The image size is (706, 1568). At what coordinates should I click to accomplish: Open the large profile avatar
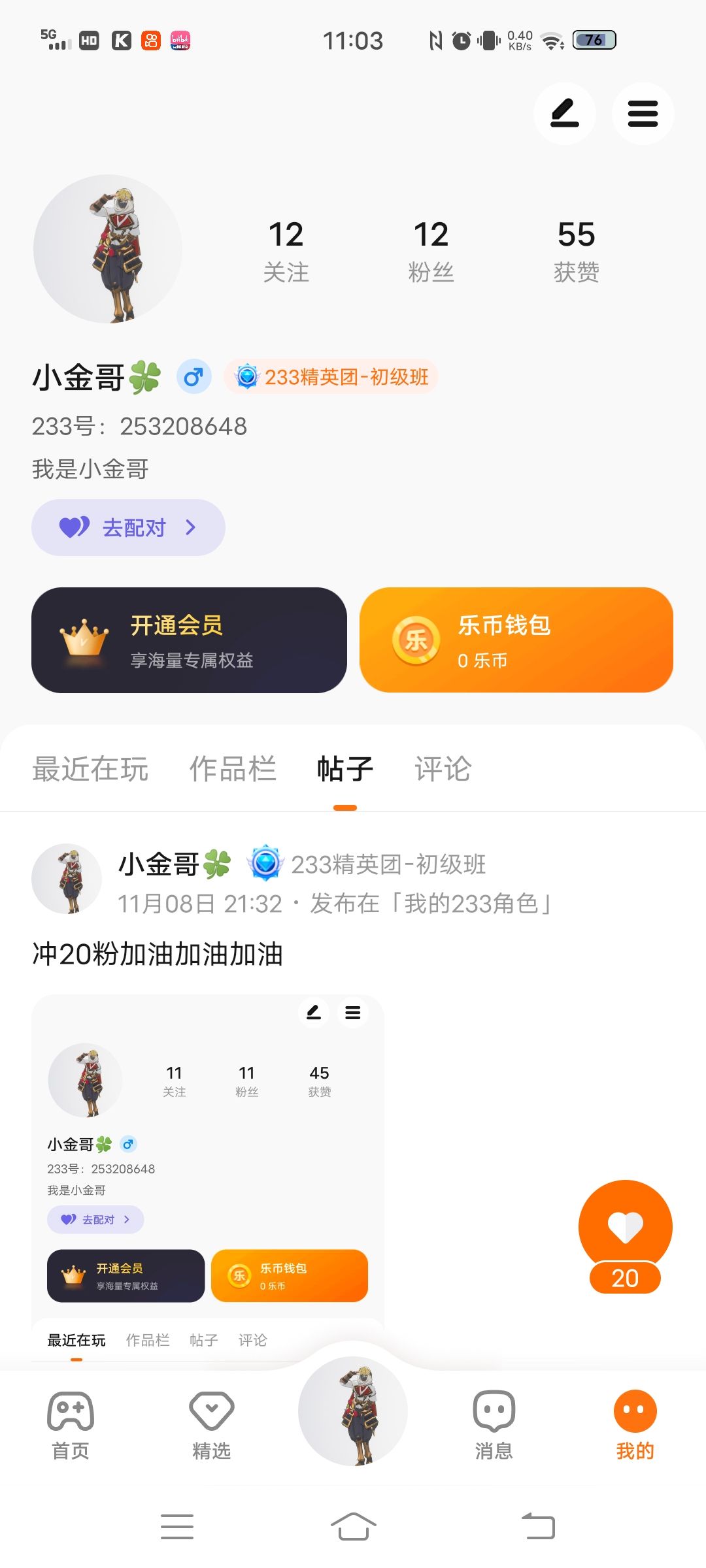point(108,249)
